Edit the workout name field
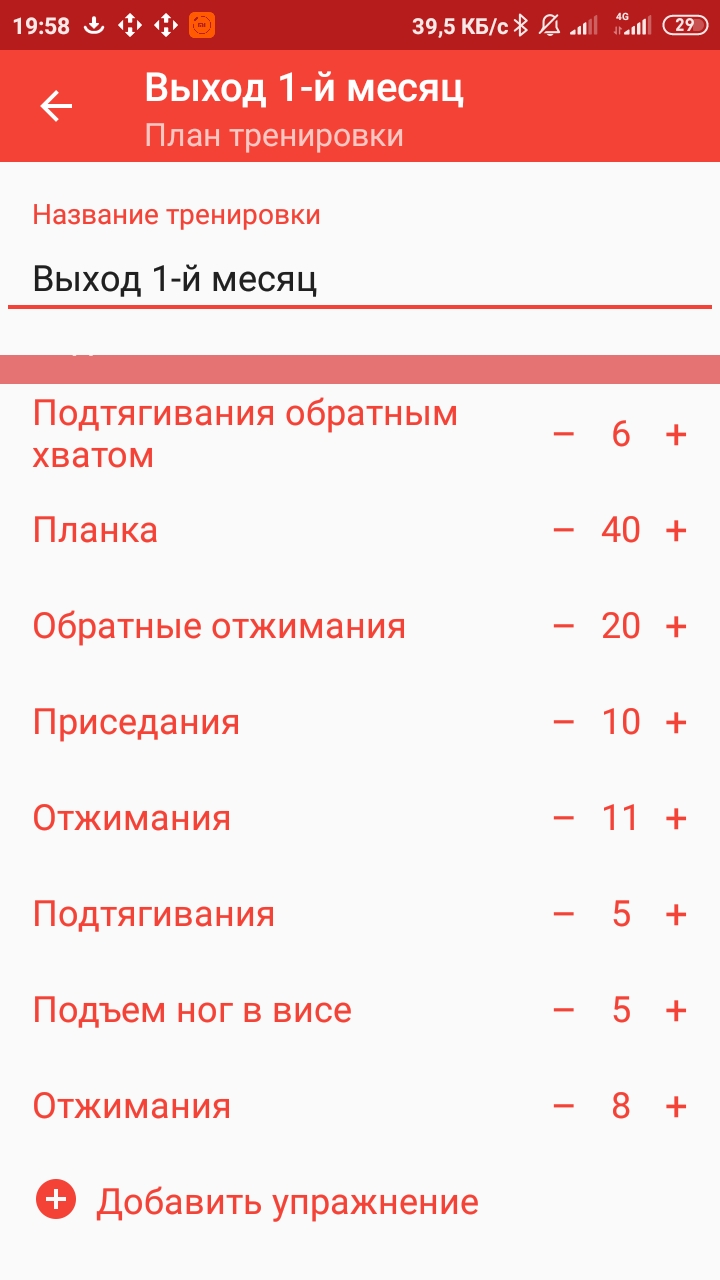 [x=360, y=278]
